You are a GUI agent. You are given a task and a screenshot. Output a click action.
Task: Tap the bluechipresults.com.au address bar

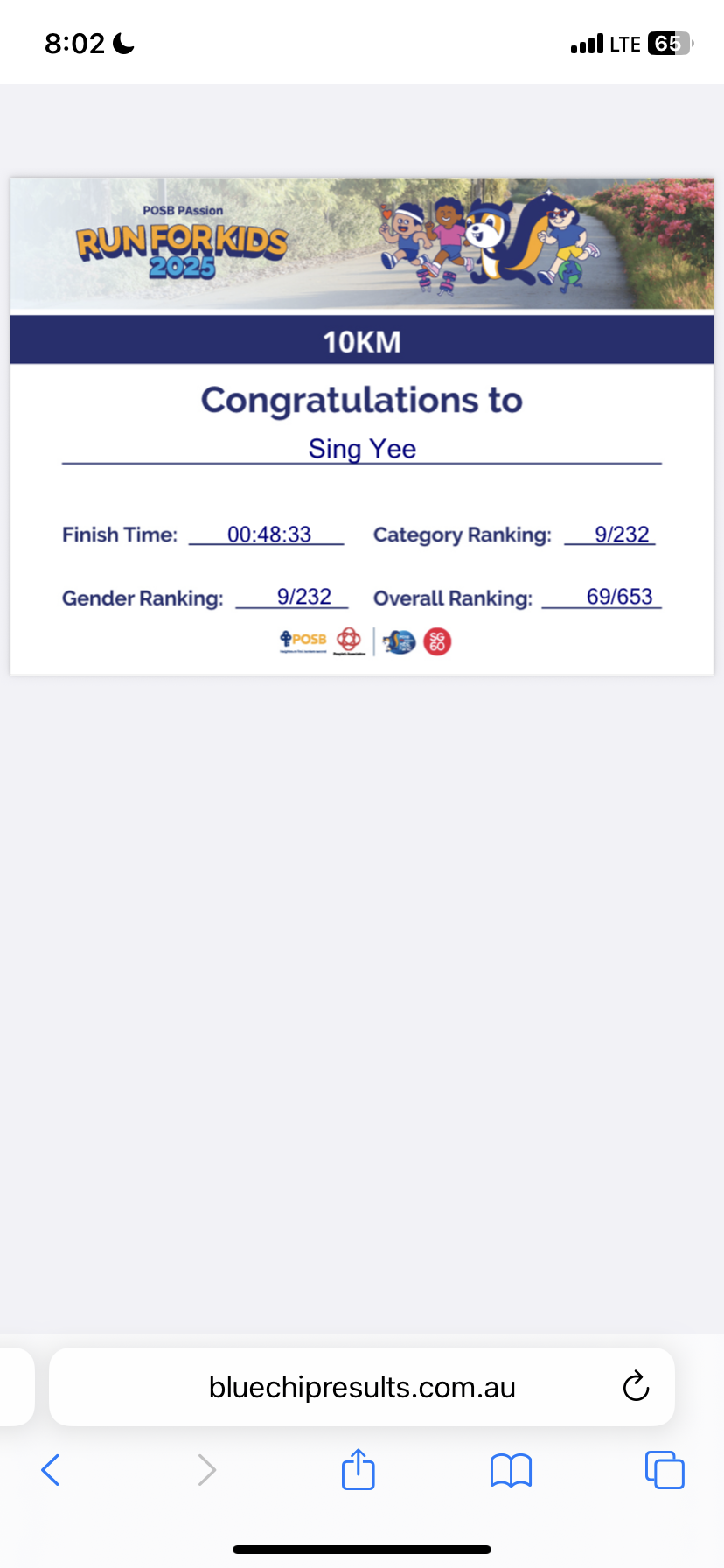coord(362,1387)
